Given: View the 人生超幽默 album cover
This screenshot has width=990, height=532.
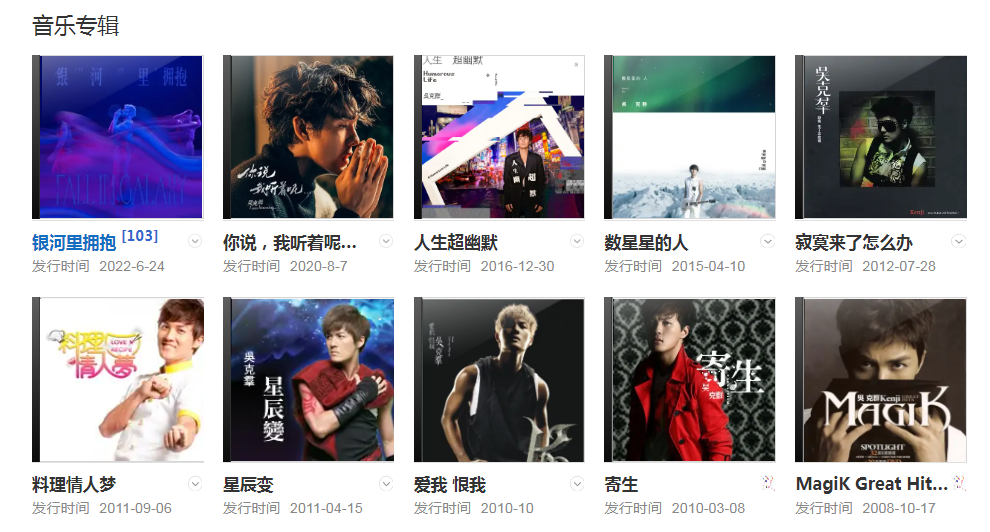Looking at the screenshot, I should point(499,137).
